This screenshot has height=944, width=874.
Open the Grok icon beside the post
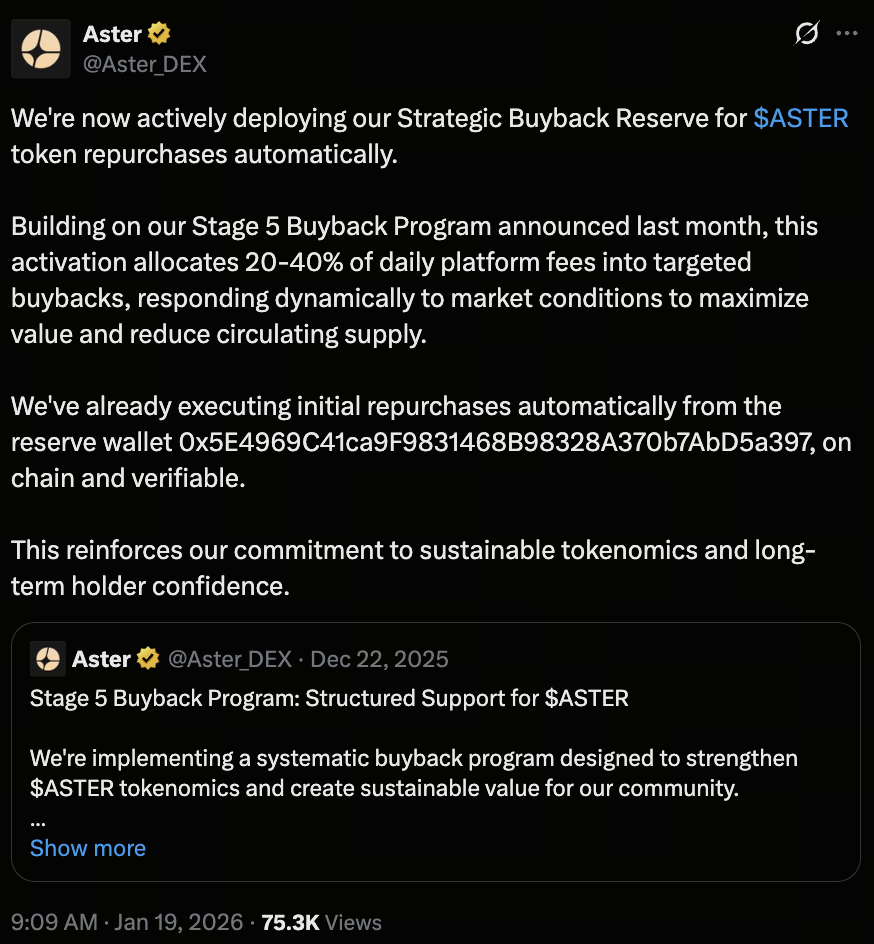pyautogui.click(x=806, y=34)
